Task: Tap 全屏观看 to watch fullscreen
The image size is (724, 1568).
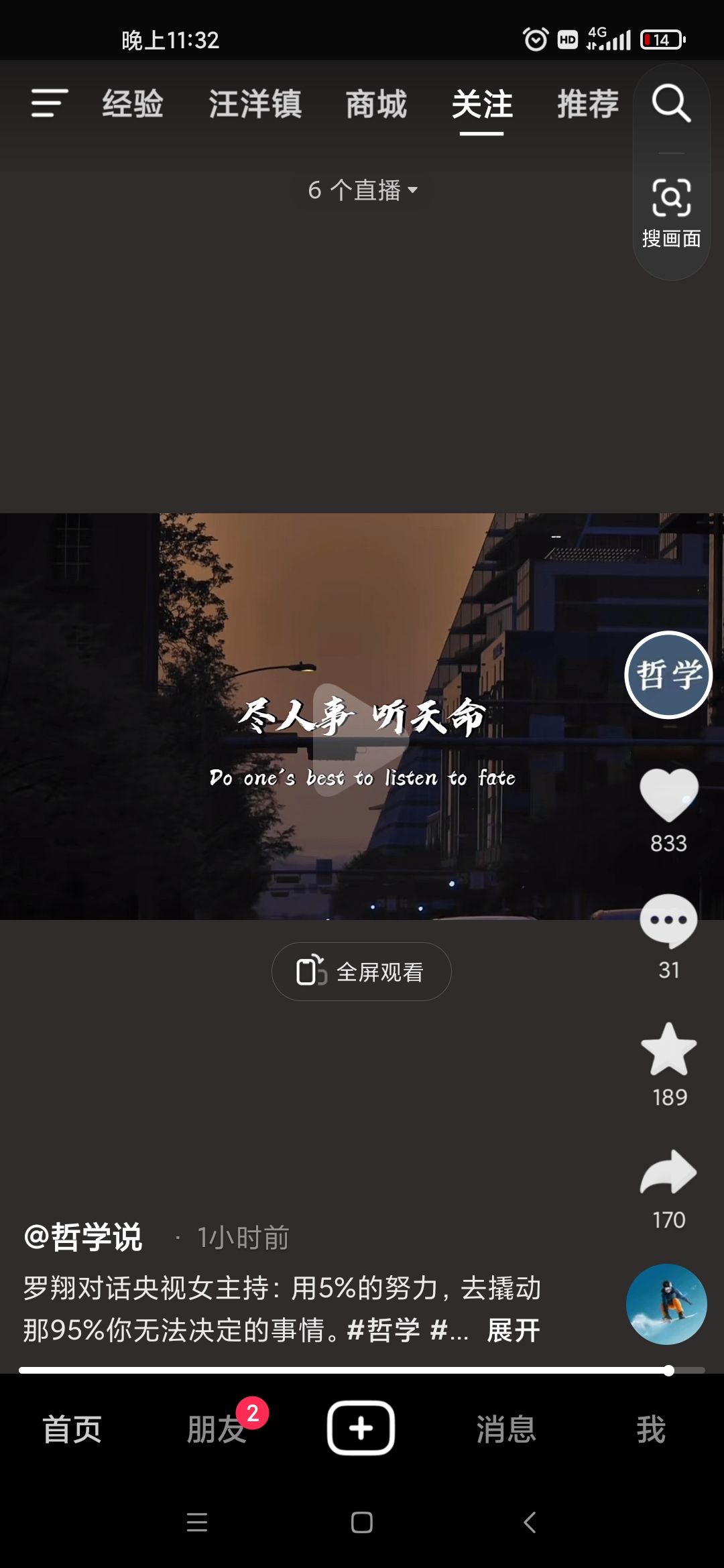Action: (361, 972)
